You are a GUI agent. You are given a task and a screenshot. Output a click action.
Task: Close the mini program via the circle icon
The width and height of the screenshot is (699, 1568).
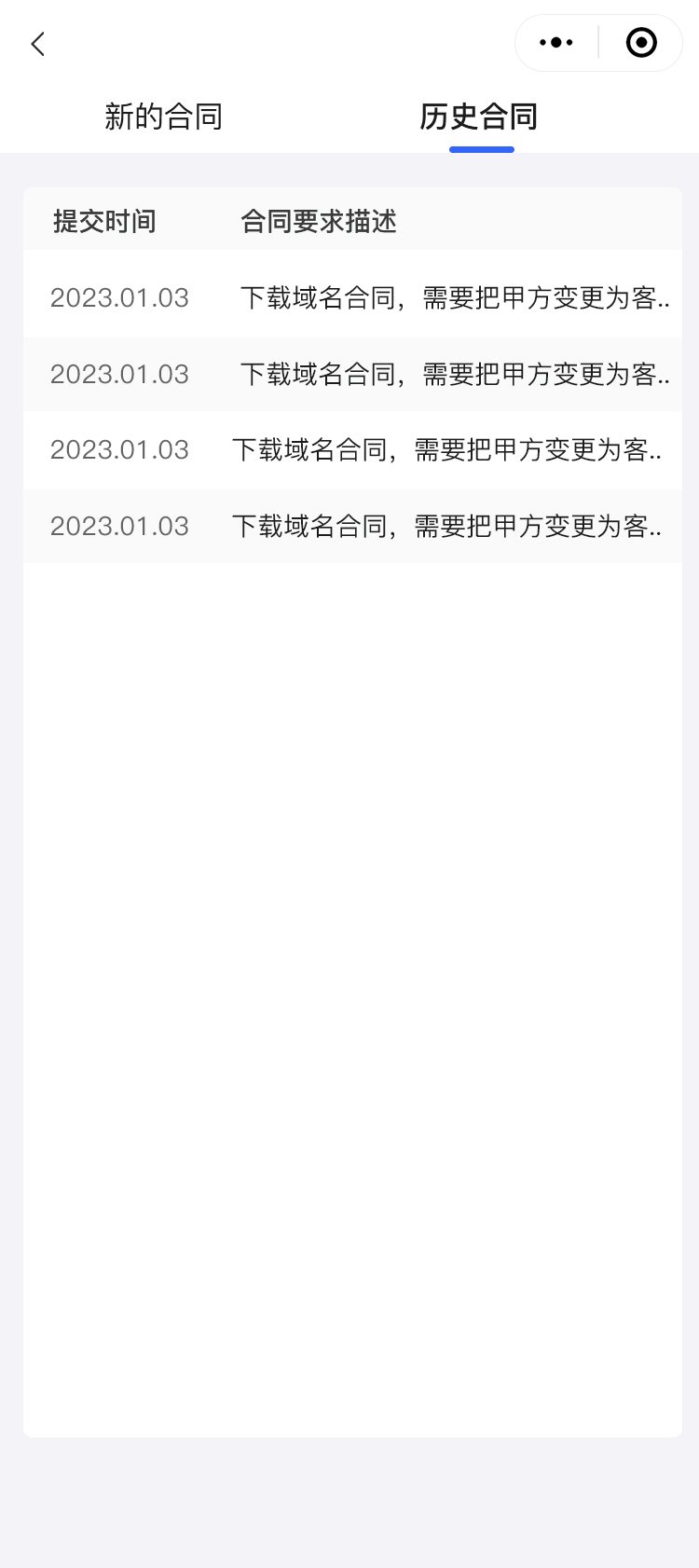tap(641, 43)
